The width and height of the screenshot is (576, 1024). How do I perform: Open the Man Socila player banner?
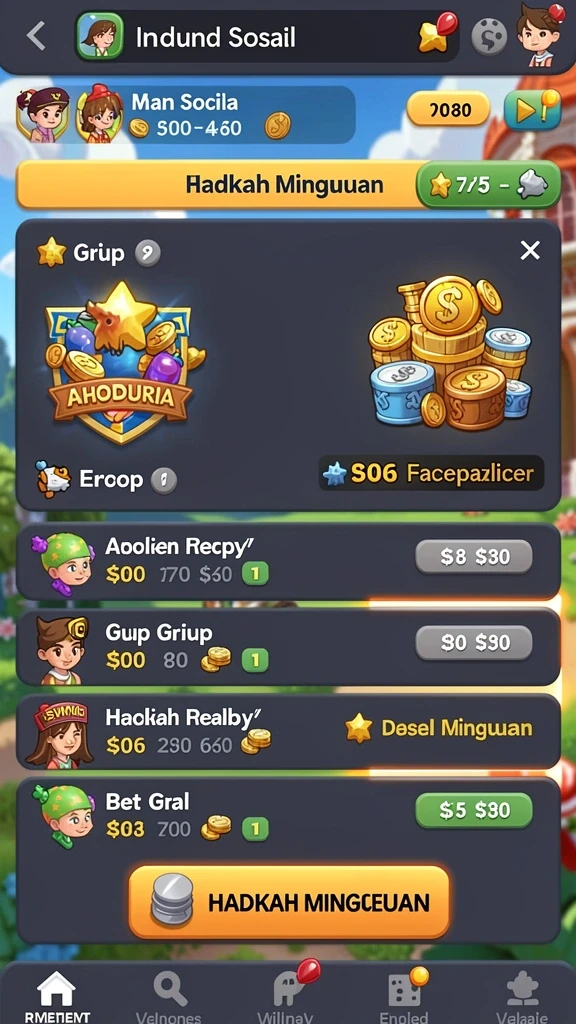(x=186, y=114)
